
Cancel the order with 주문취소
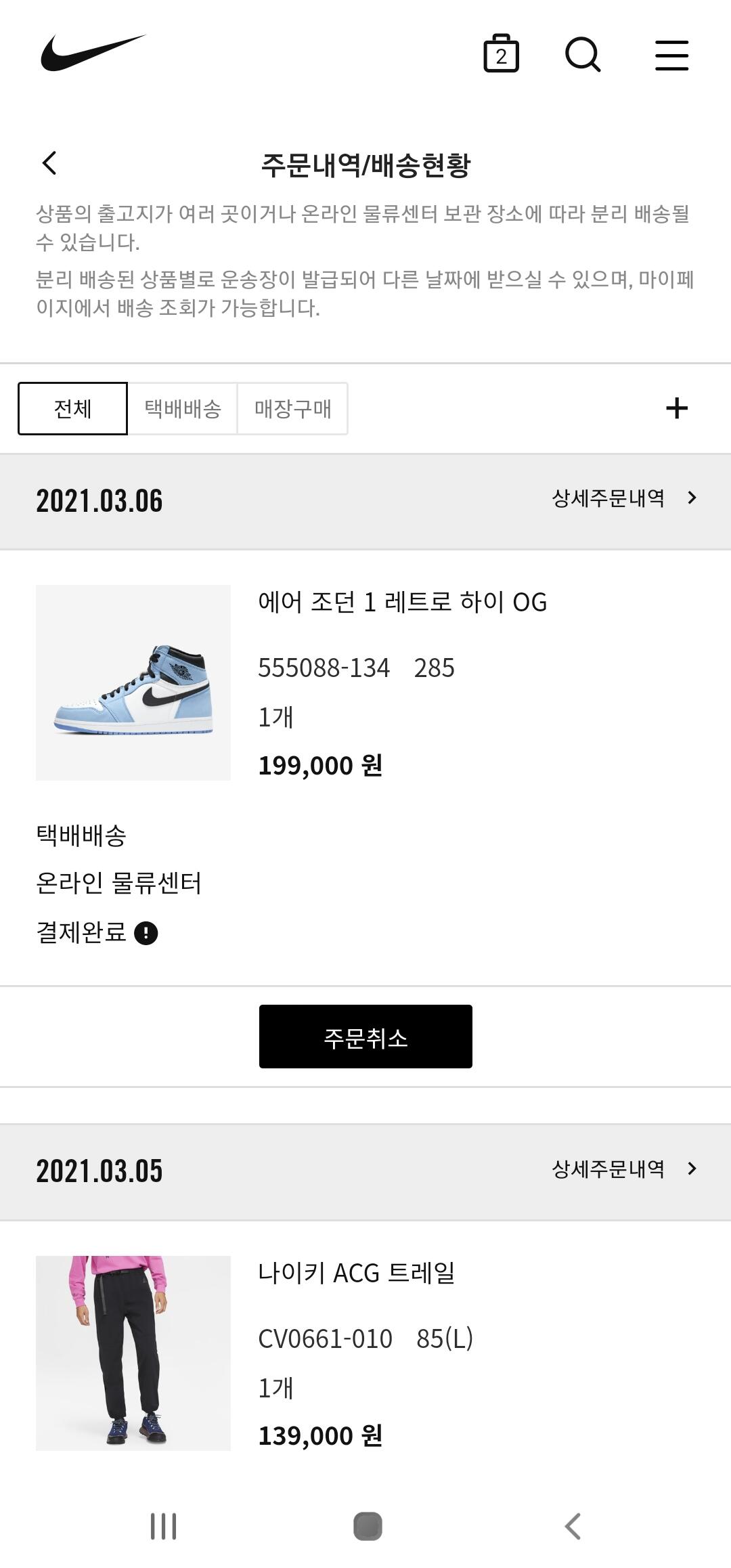(365, 1037)
